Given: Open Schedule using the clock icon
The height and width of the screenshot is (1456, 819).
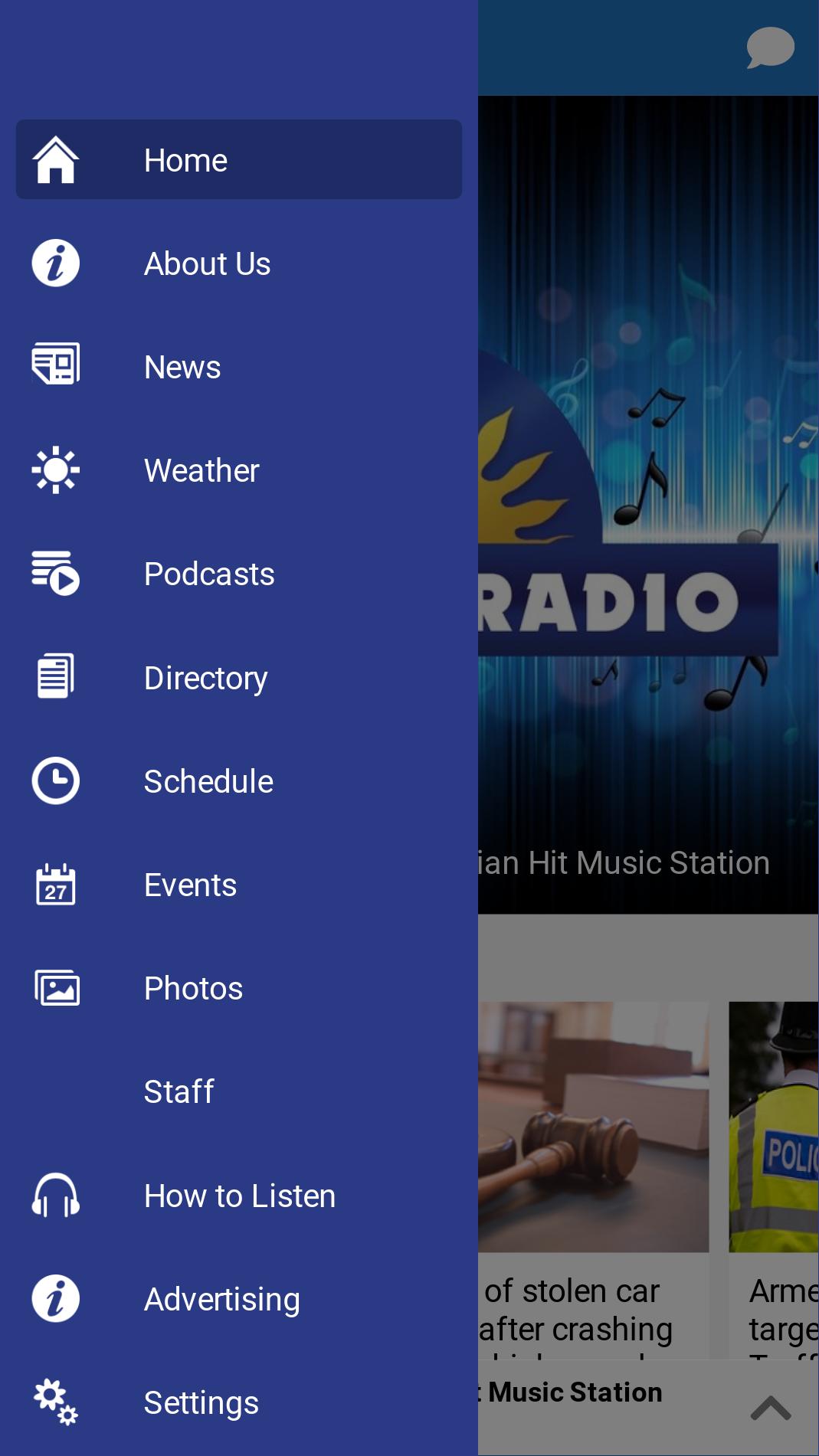Looking at the screenshot, I should (55, 780).
